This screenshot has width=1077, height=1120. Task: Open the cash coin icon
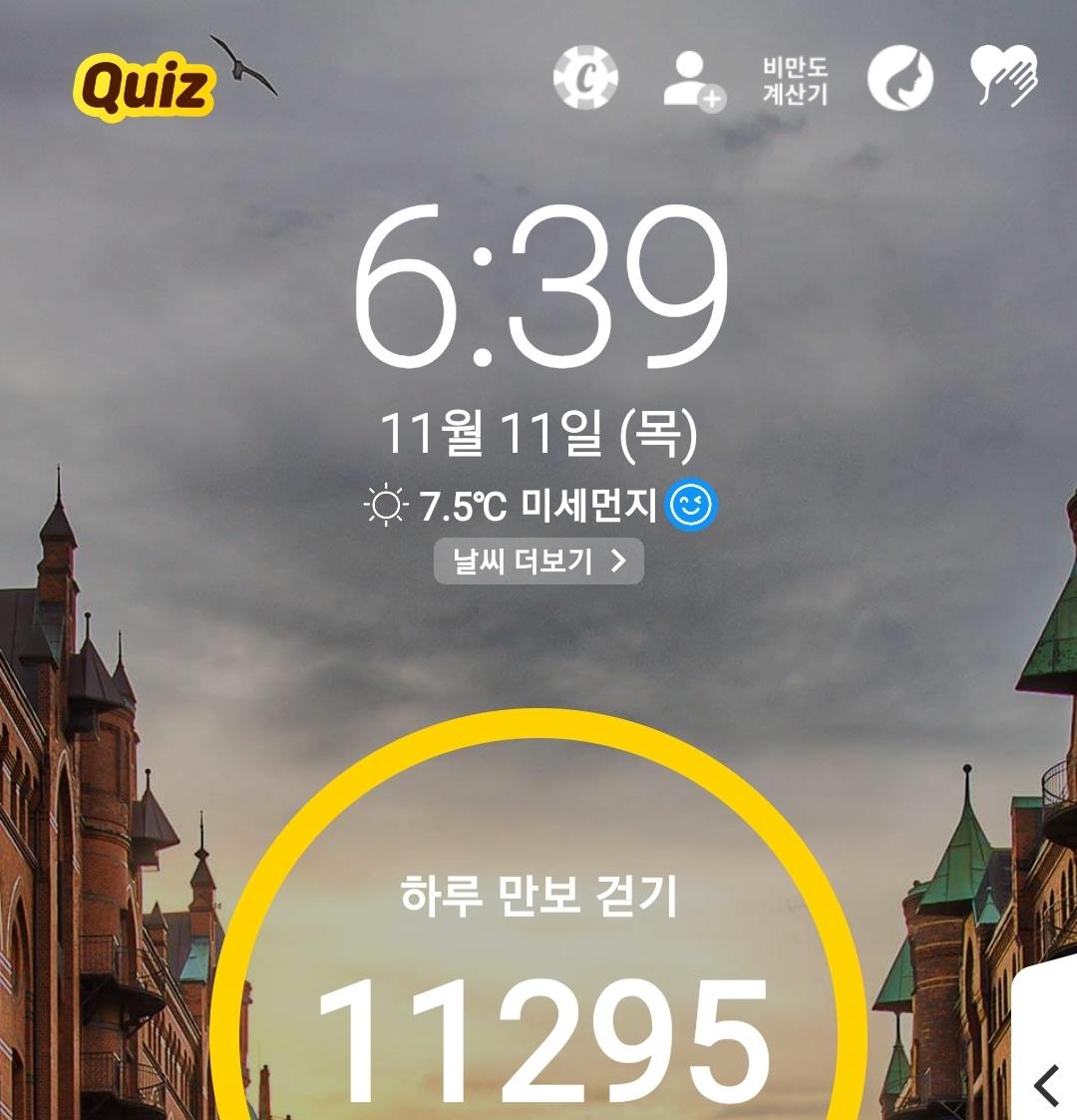[x=585, y=79]
